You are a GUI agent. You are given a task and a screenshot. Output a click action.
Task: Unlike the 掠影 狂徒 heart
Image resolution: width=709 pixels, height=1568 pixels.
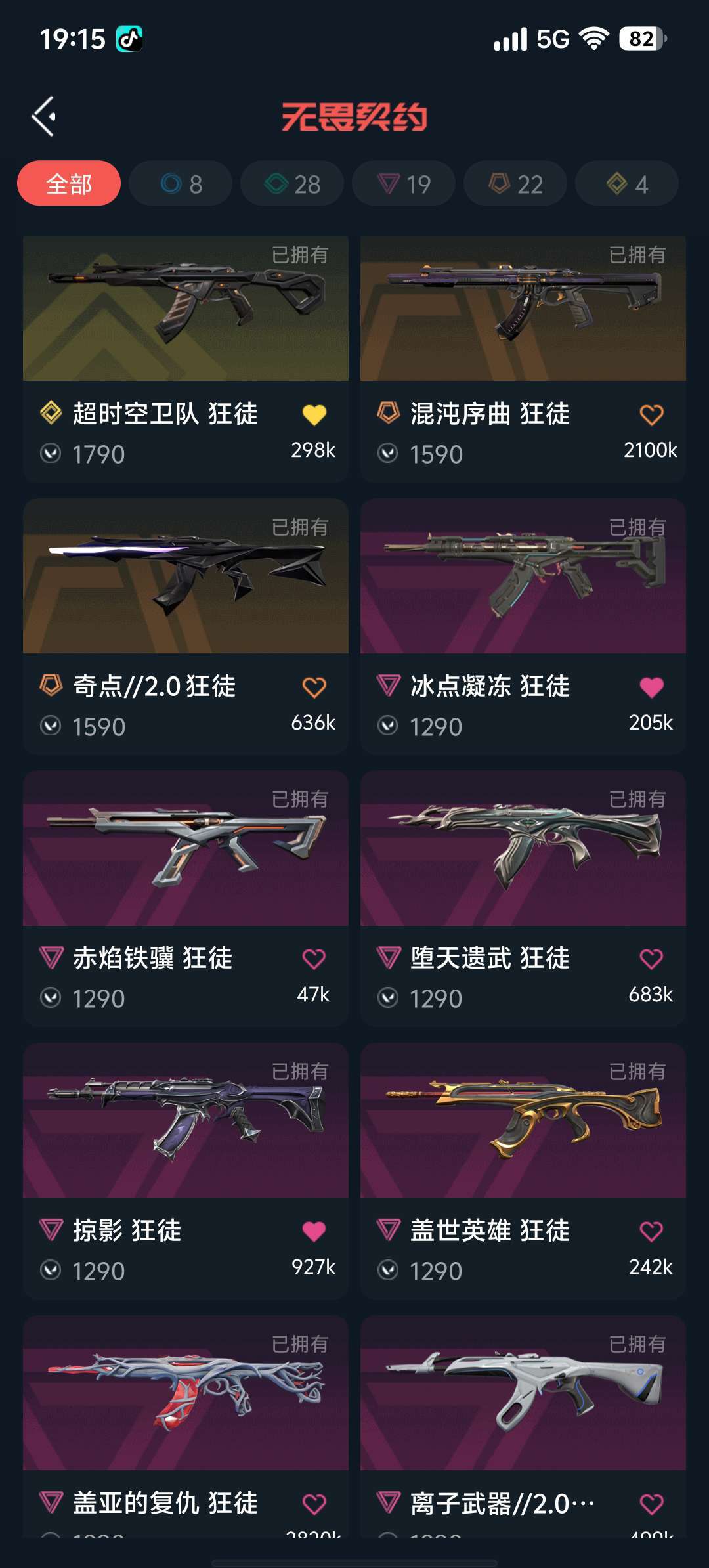pos(314,1232)
